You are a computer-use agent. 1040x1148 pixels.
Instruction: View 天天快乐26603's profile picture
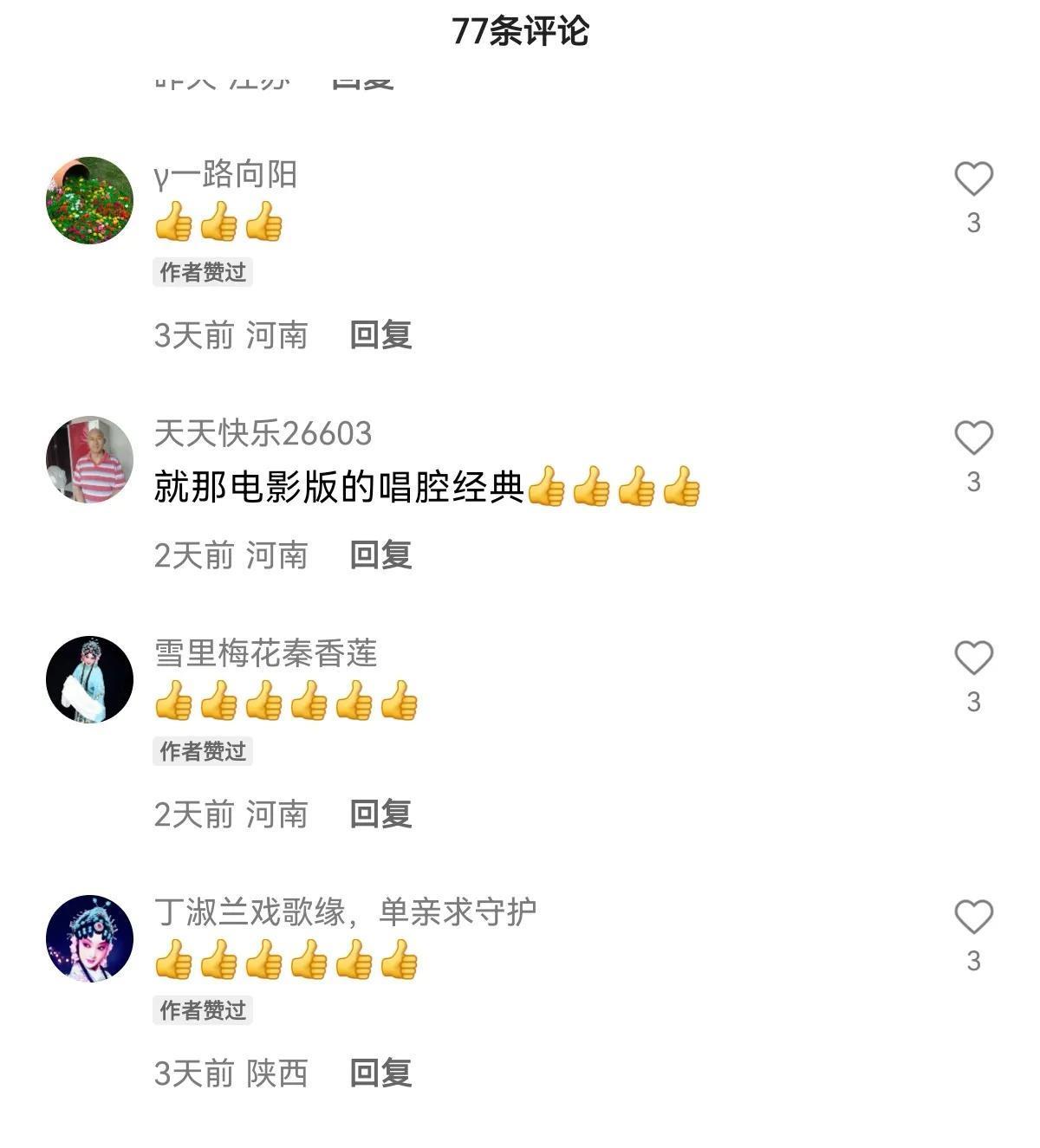[x=89, y=459]
